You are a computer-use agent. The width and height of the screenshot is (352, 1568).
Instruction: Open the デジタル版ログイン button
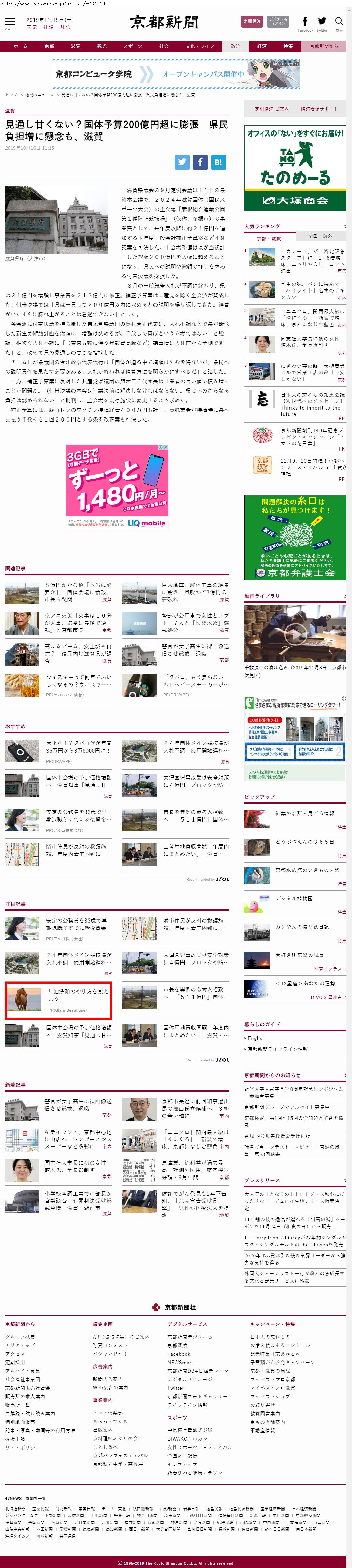pos(278,21)
